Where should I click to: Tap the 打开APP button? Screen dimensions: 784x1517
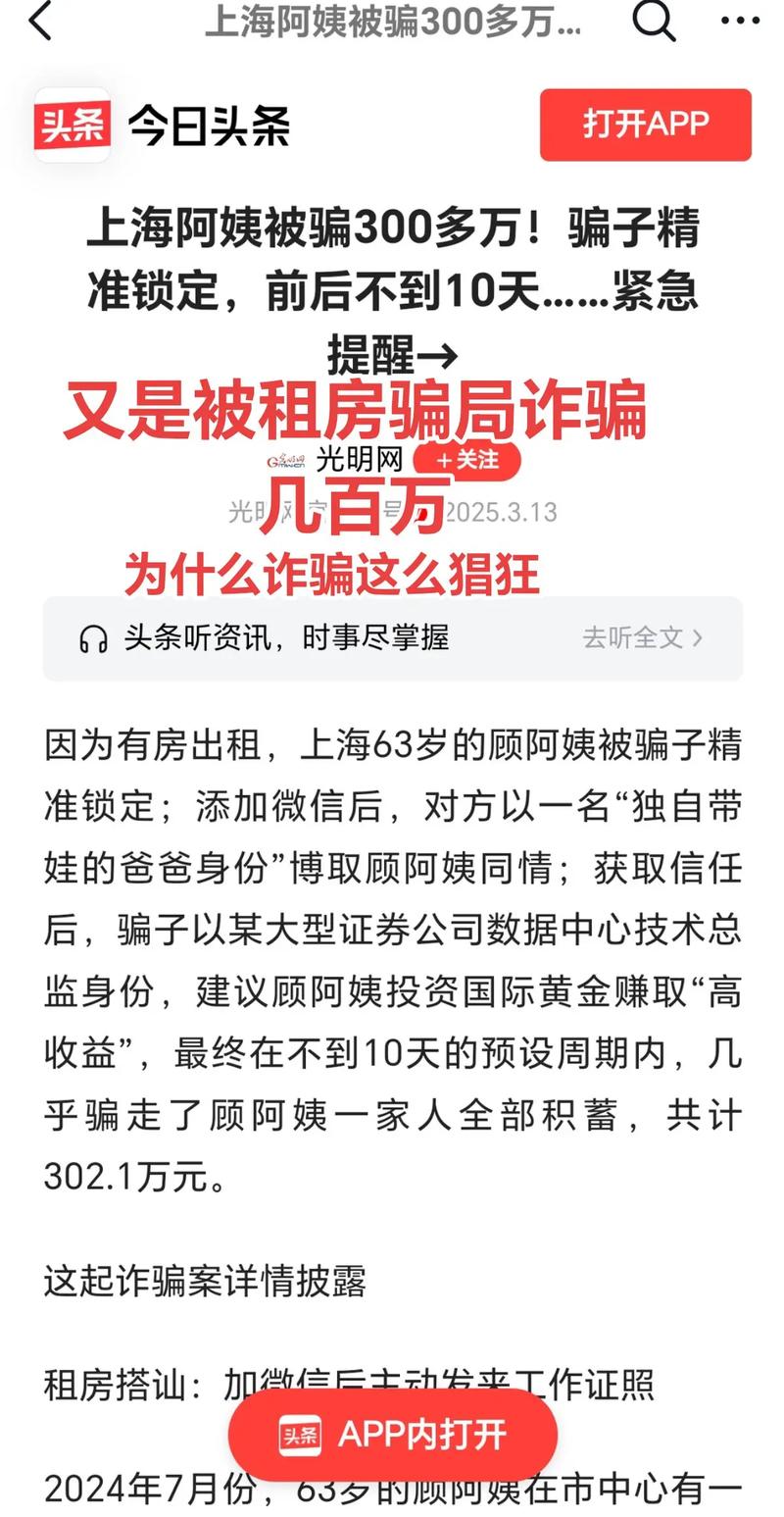click(645, 124)
